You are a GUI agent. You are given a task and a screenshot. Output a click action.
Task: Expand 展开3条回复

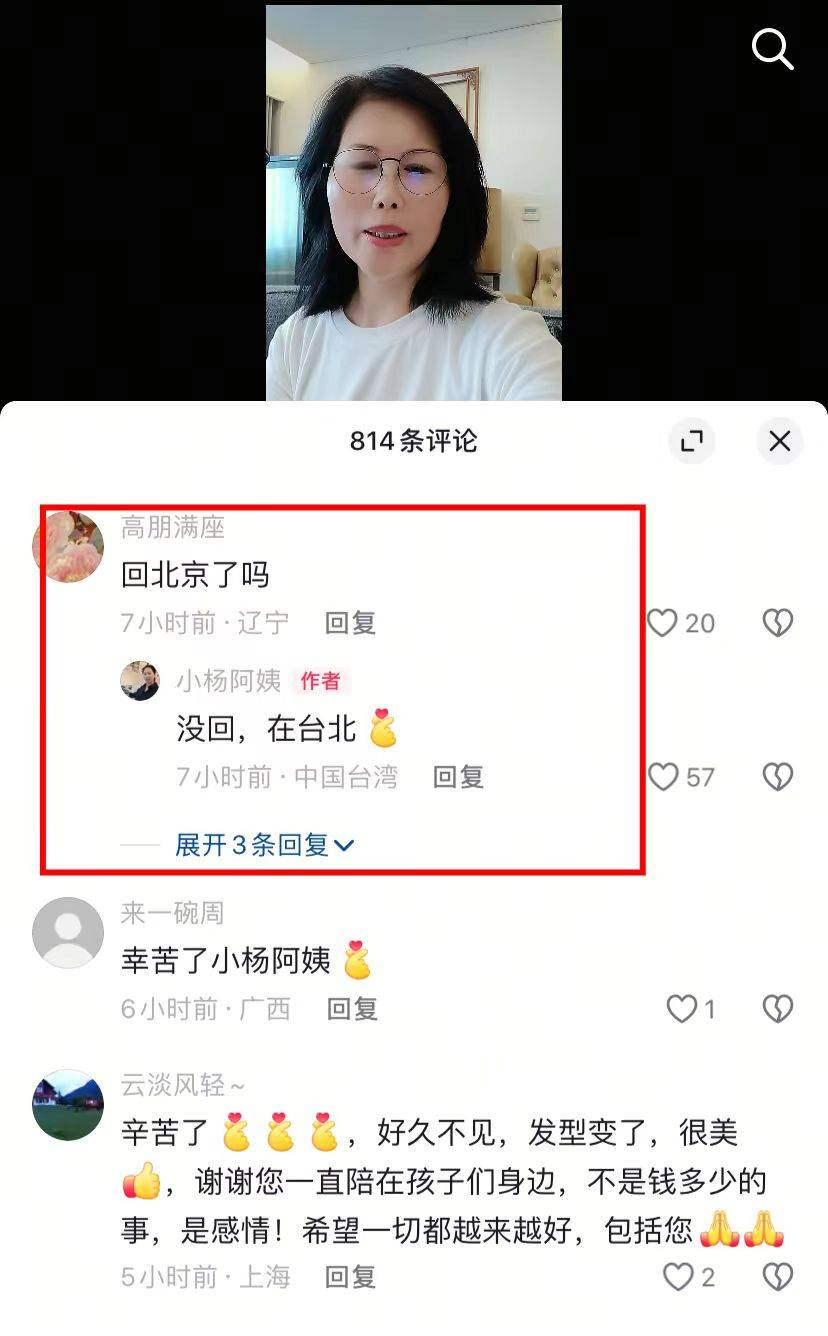coord(264,845)
